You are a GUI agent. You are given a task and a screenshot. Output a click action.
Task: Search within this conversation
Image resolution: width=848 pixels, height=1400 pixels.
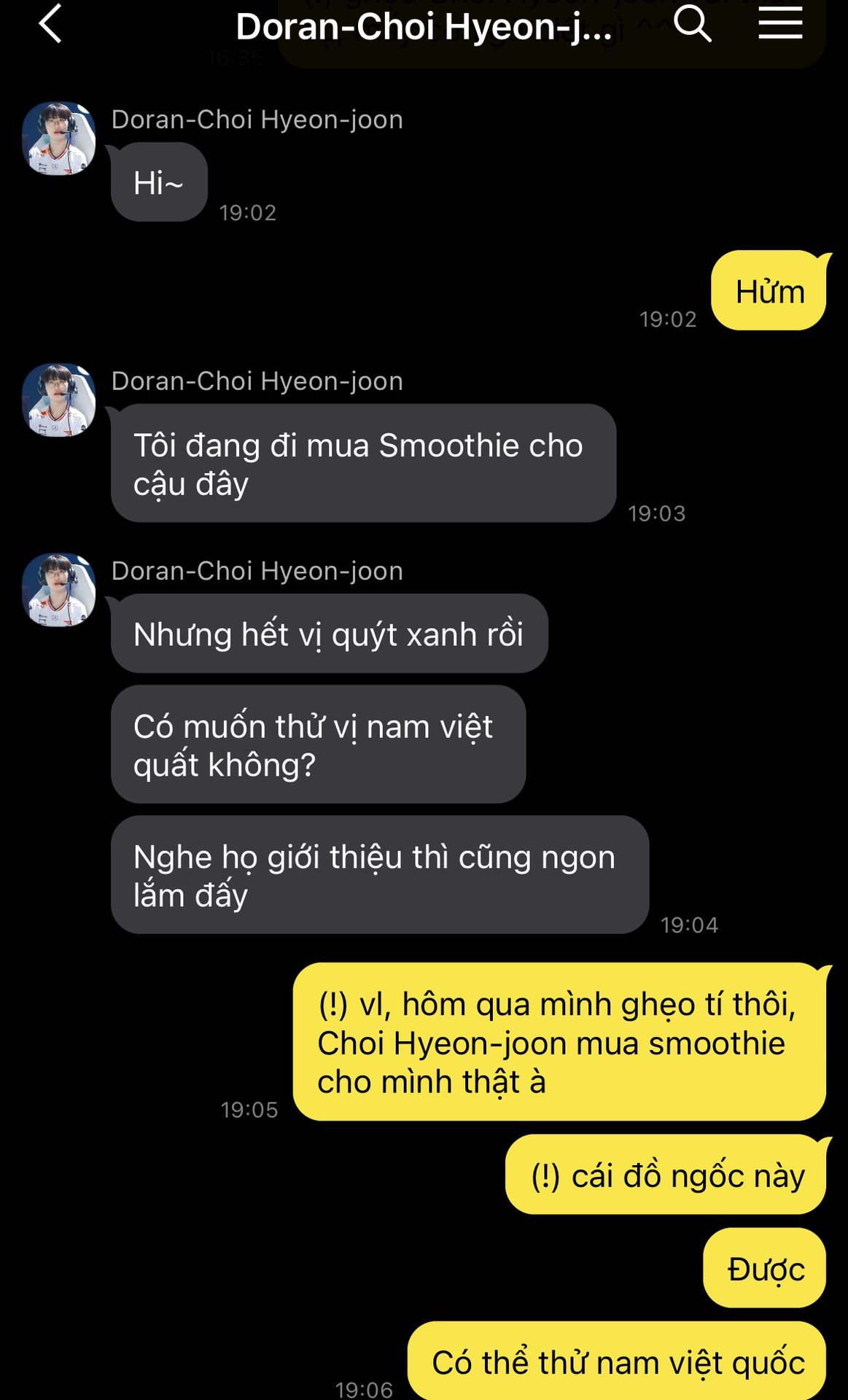point(692,23)
